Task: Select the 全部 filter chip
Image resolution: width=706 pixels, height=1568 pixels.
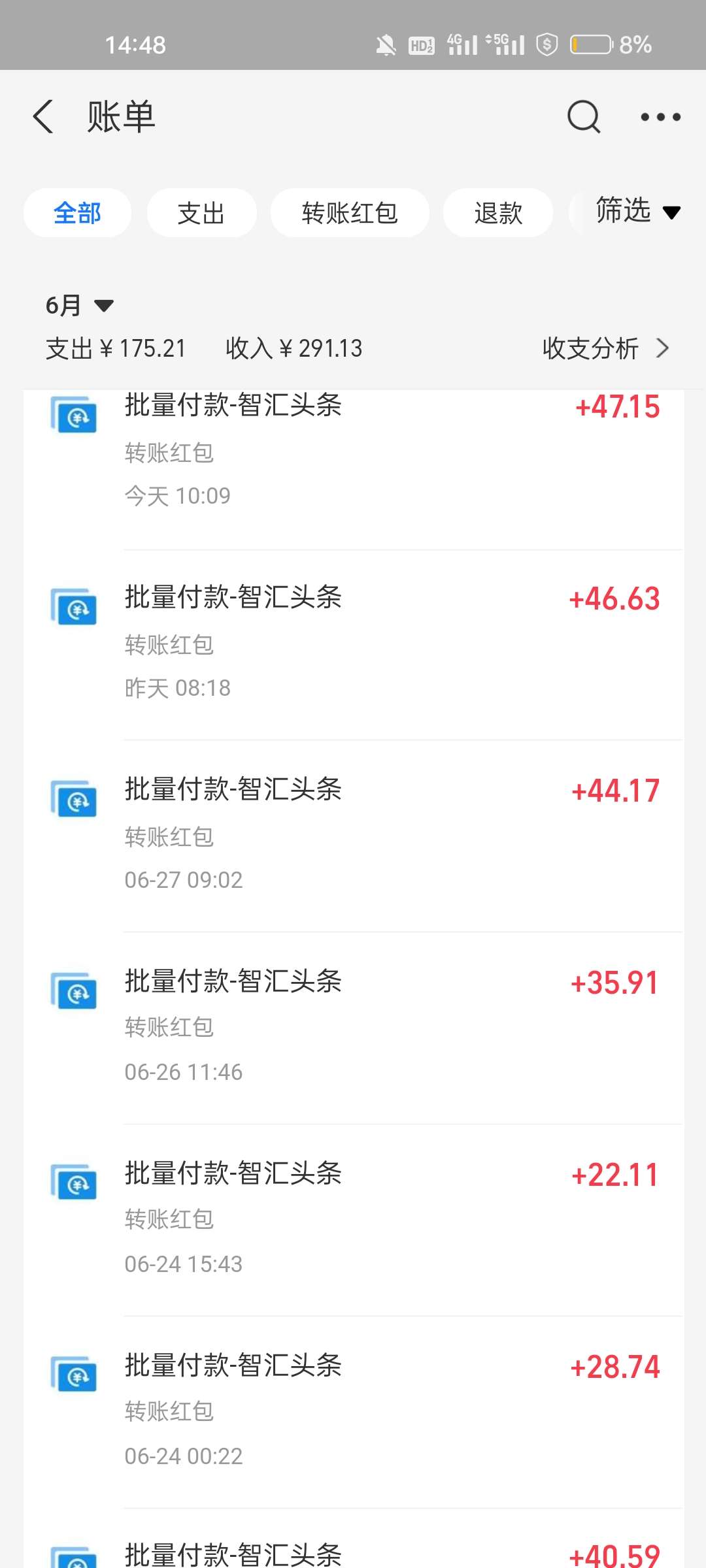Action: [x=77, y=213]
